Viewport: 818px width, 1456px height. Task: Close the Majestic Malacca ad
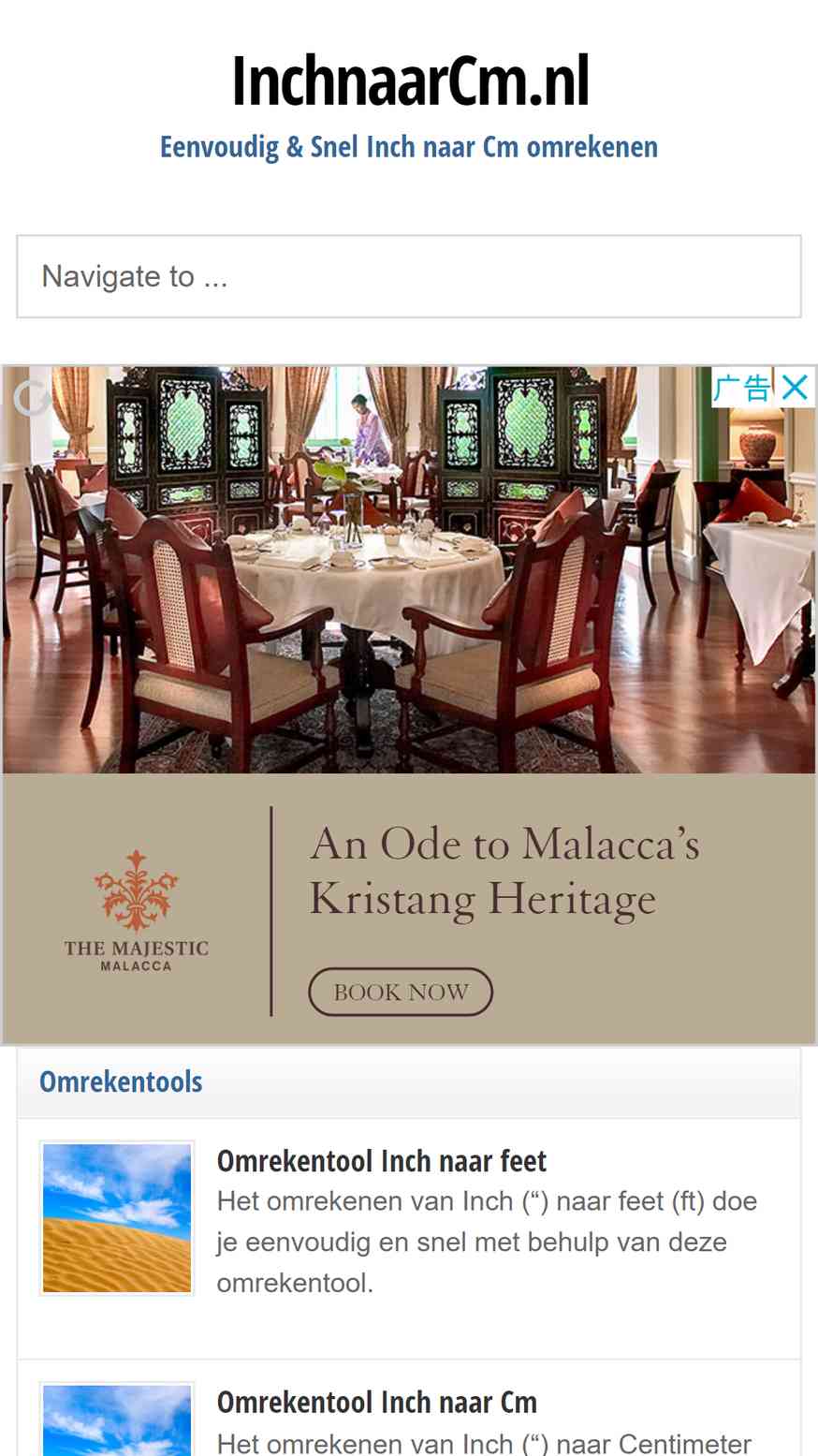(795, 387)
